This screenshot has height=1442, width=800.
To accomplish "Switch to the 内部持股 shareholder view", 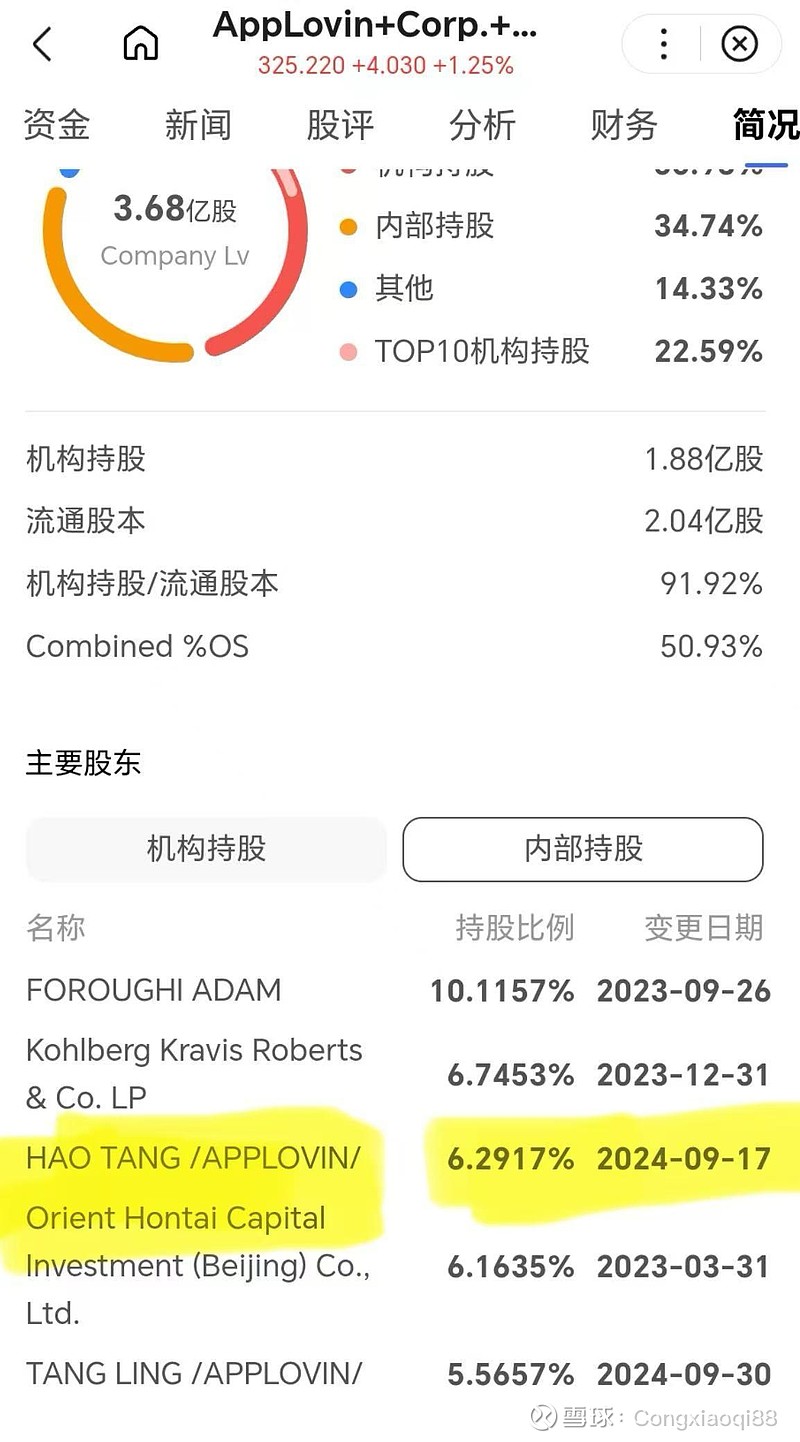I will coord(582,849).
